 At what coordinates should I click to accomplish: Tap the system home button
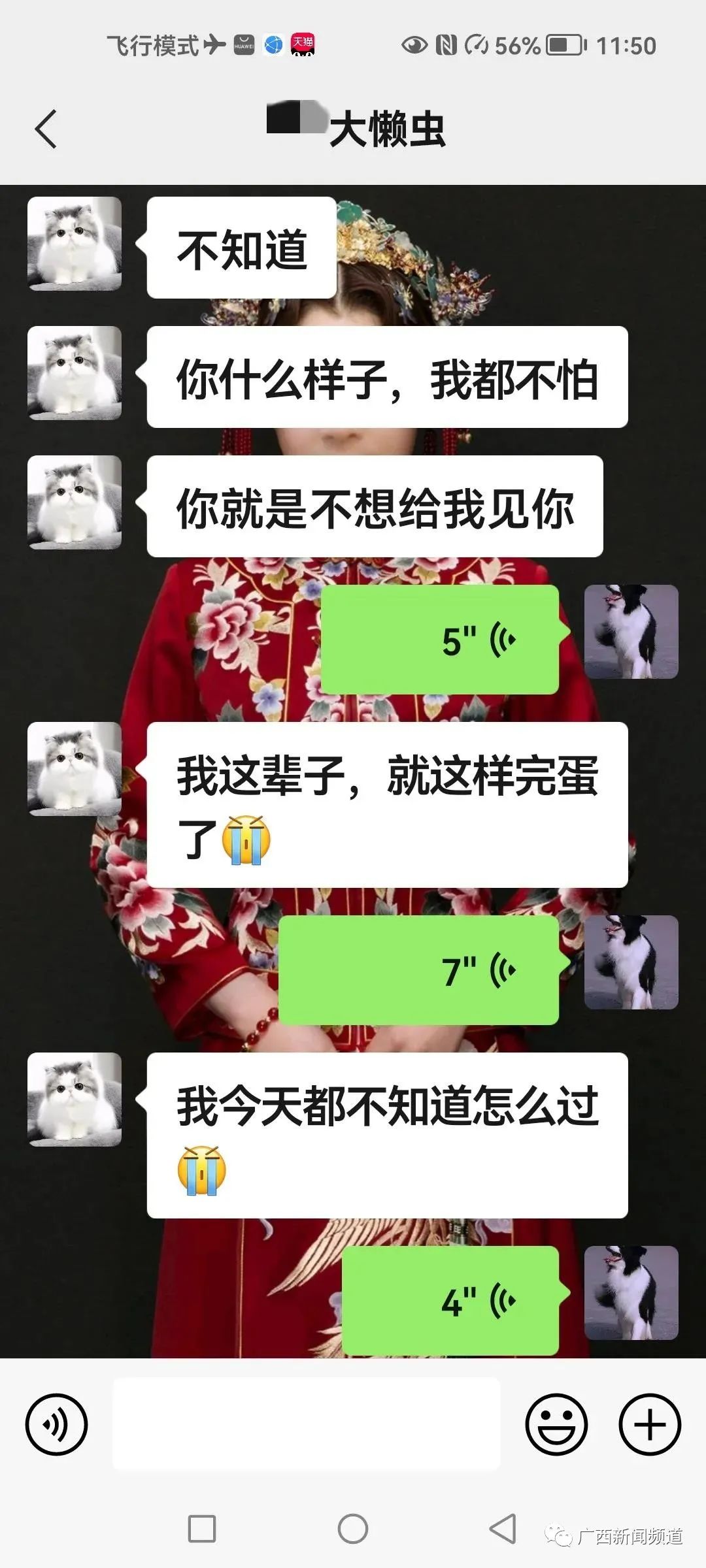(x=353, y=1529)
